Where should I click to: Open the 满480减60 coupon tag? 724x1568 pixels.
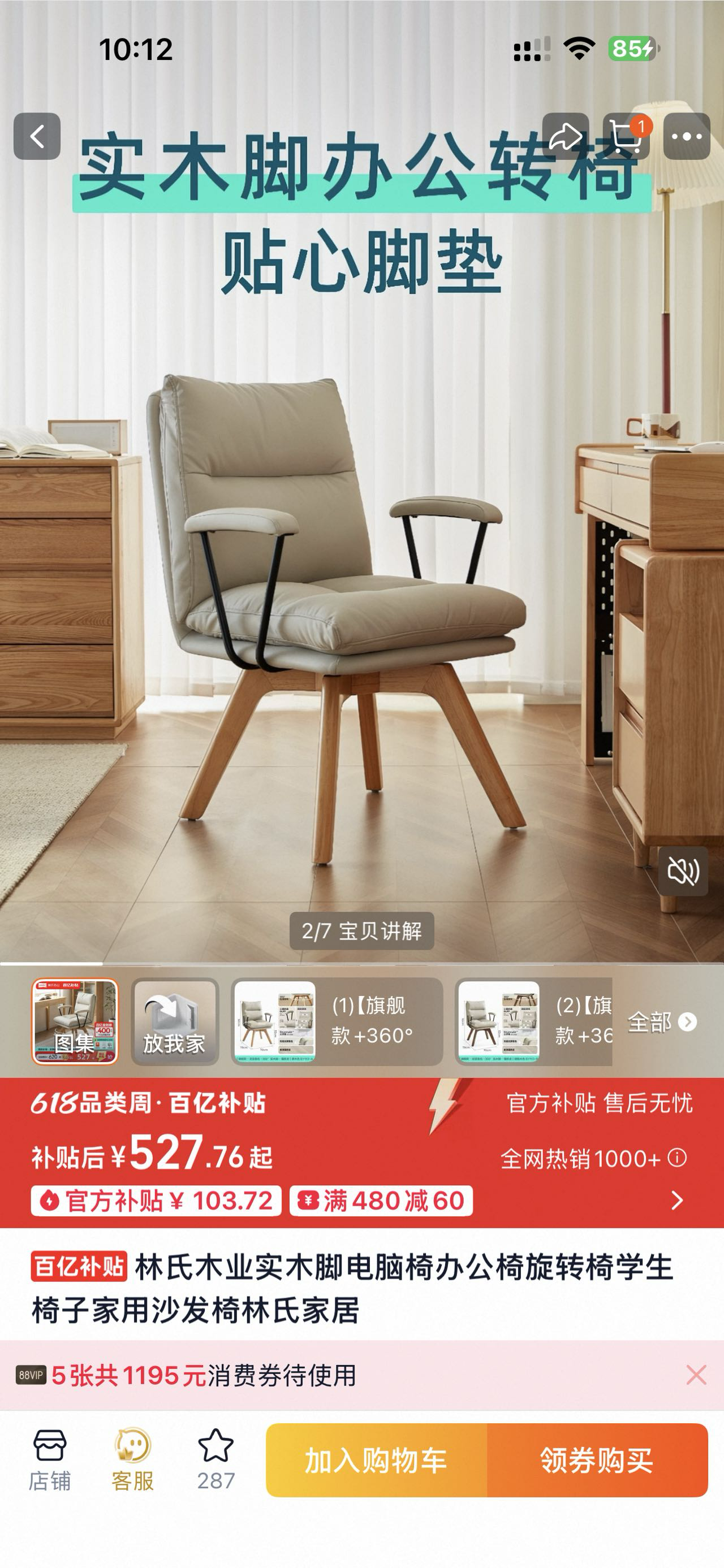(381, 1201)
